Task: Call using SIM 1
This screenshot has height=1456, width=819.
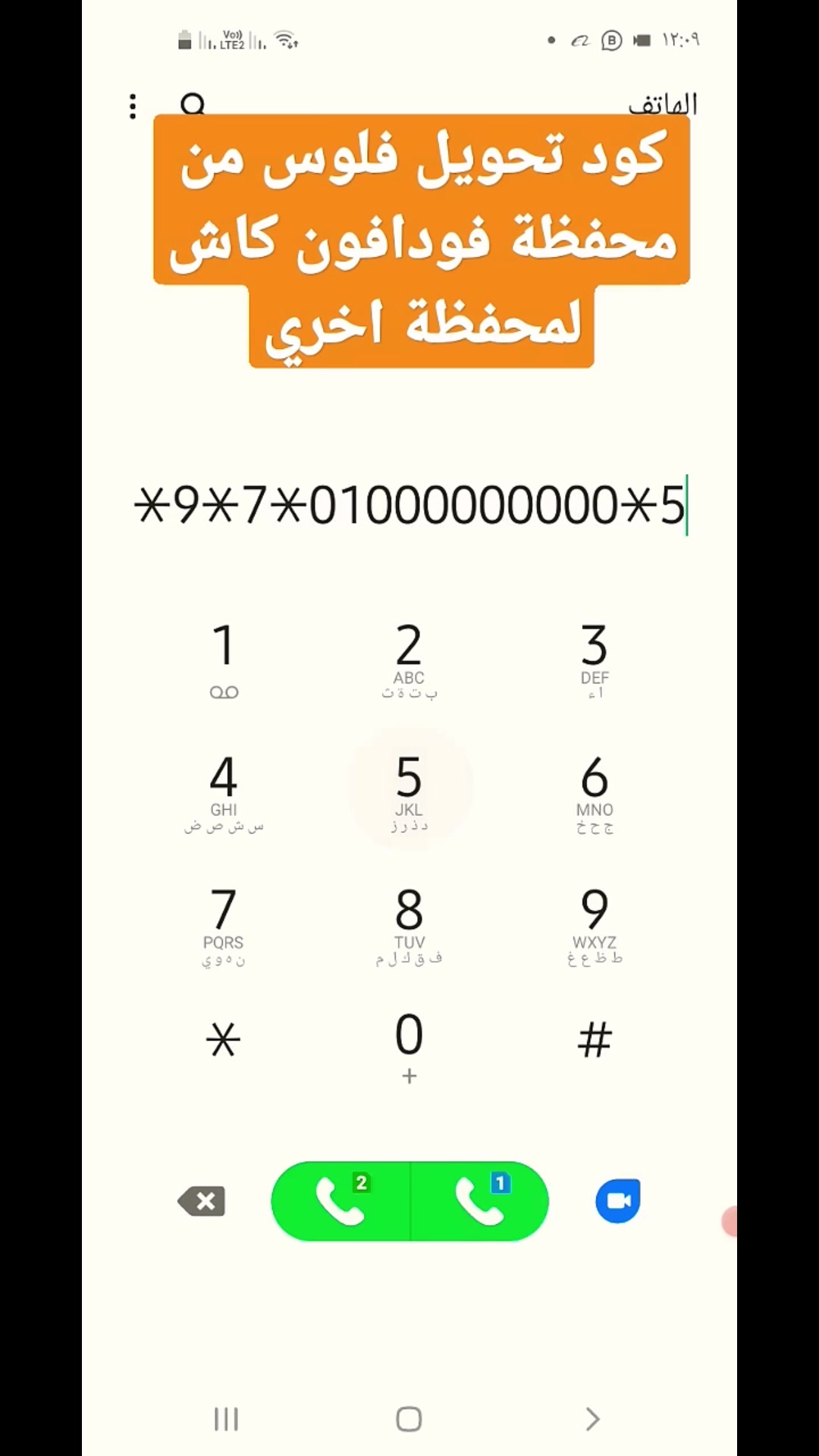Action: [x=479, y=1201]
